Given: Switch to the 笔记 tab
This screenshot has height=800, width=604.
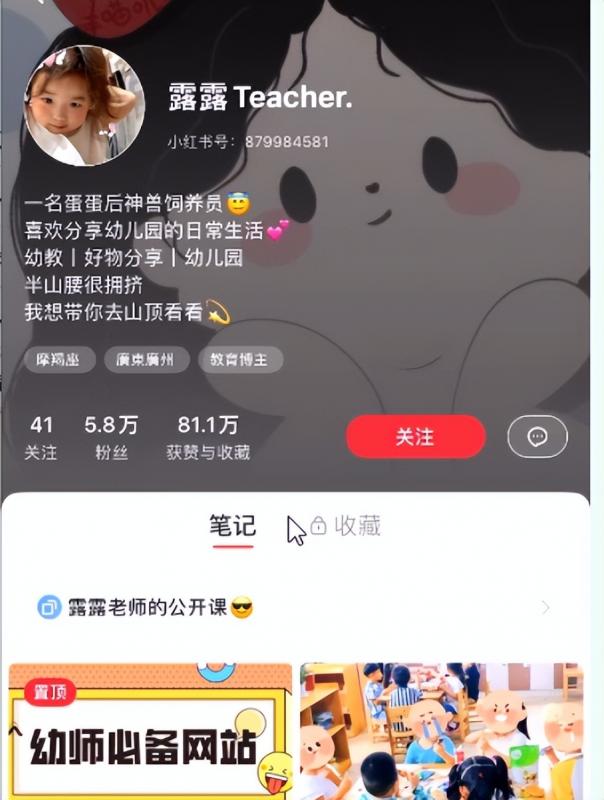Looking at the screenshot, I should click(x=232, y=526).
